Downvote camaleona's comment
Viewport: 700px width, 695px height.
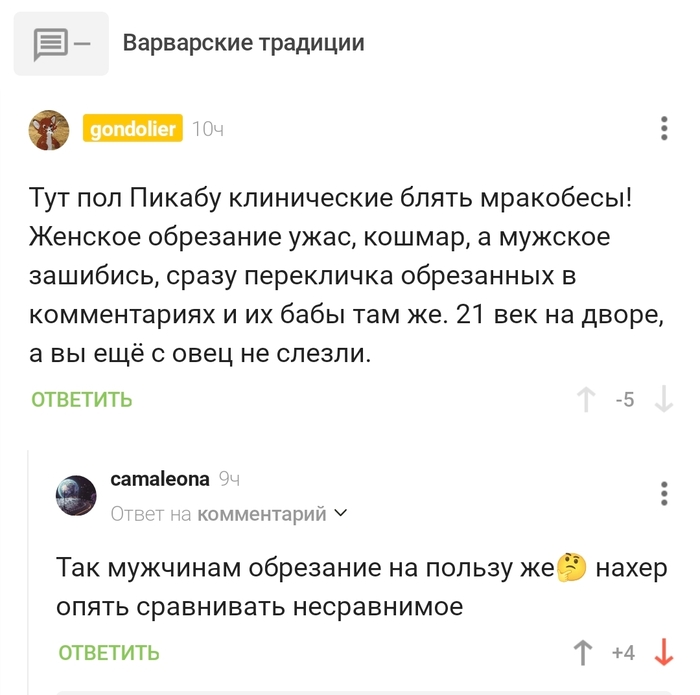(663, 653)
